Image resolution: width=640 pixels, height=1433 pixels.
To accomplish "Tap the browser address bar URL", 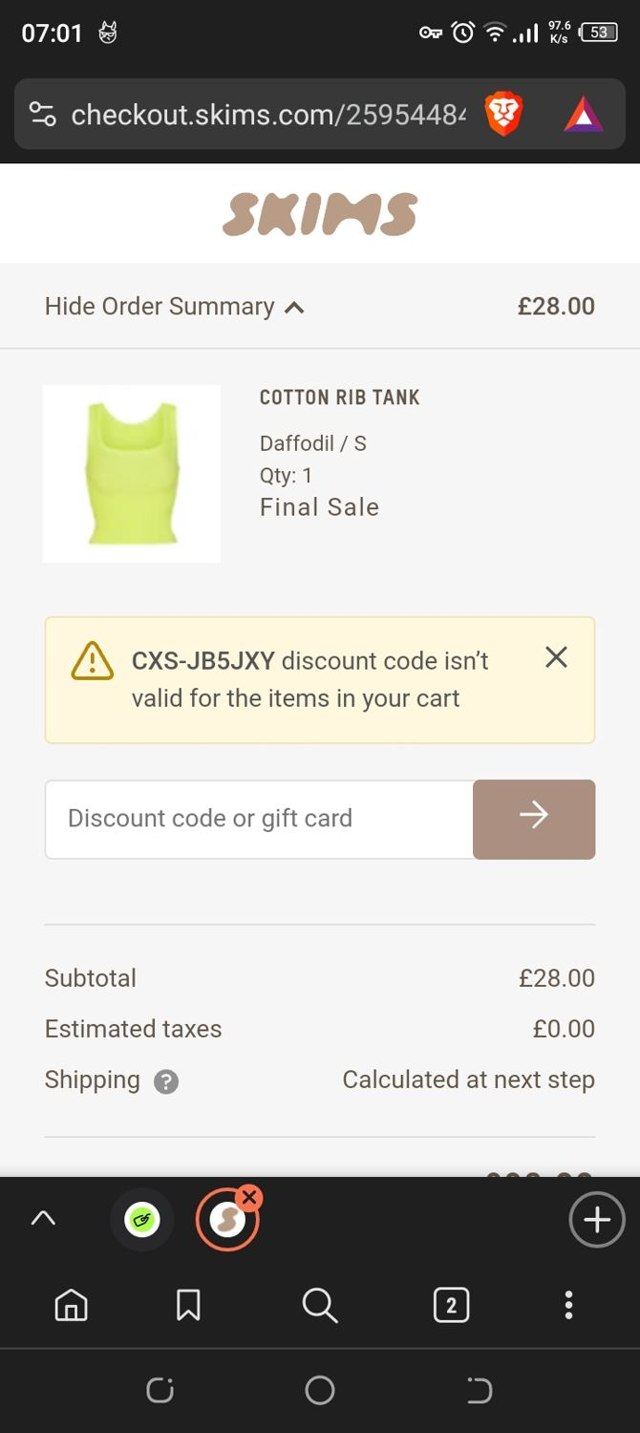I will 268,115.
